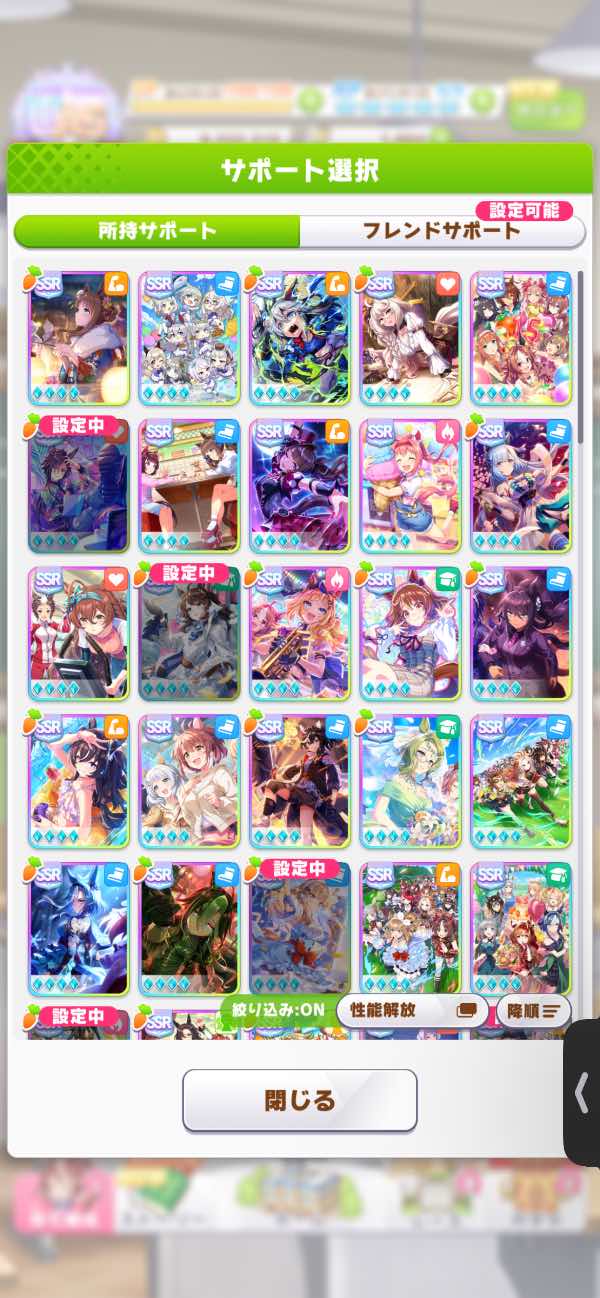Image resolution: width=600 pixels, height=1298 pixels.
Task: Expand the side panel arrow handle
Action: (x=581, y=1093)
